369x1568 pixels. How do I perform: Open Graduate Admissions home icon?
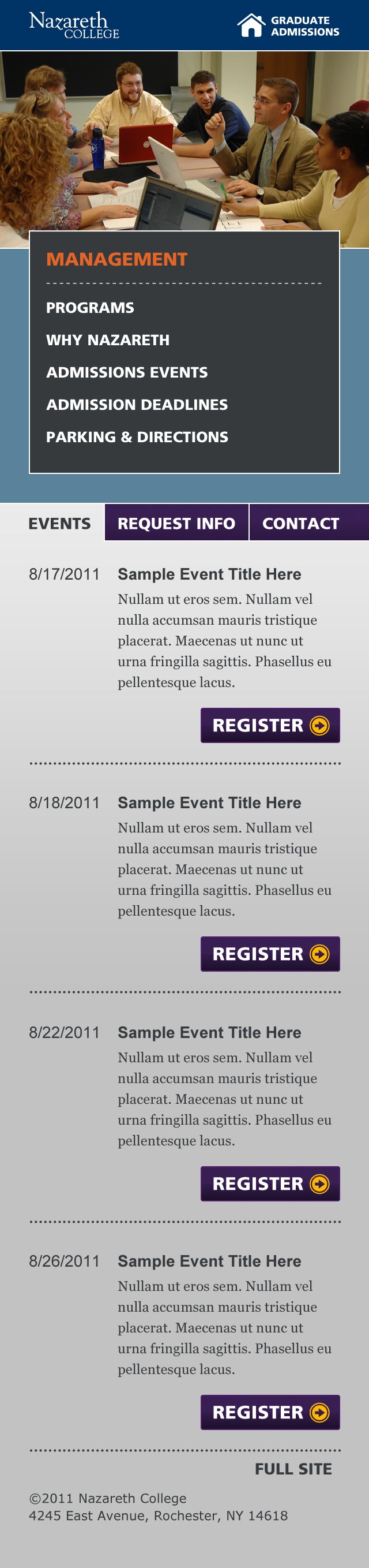[250, 25]
